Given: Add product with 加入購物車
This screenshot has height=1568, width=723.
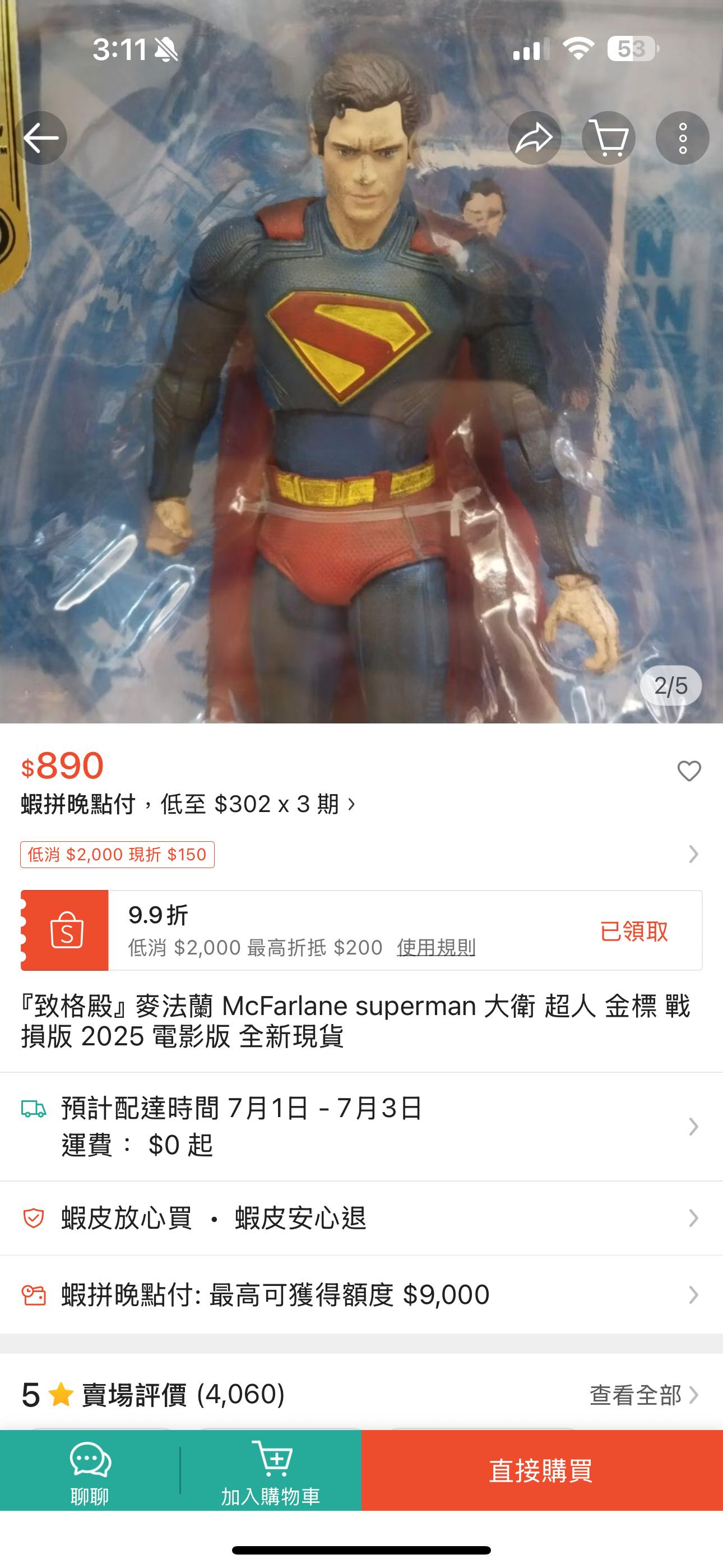Looking at the screenshot, I should (x=271, y=1470).
